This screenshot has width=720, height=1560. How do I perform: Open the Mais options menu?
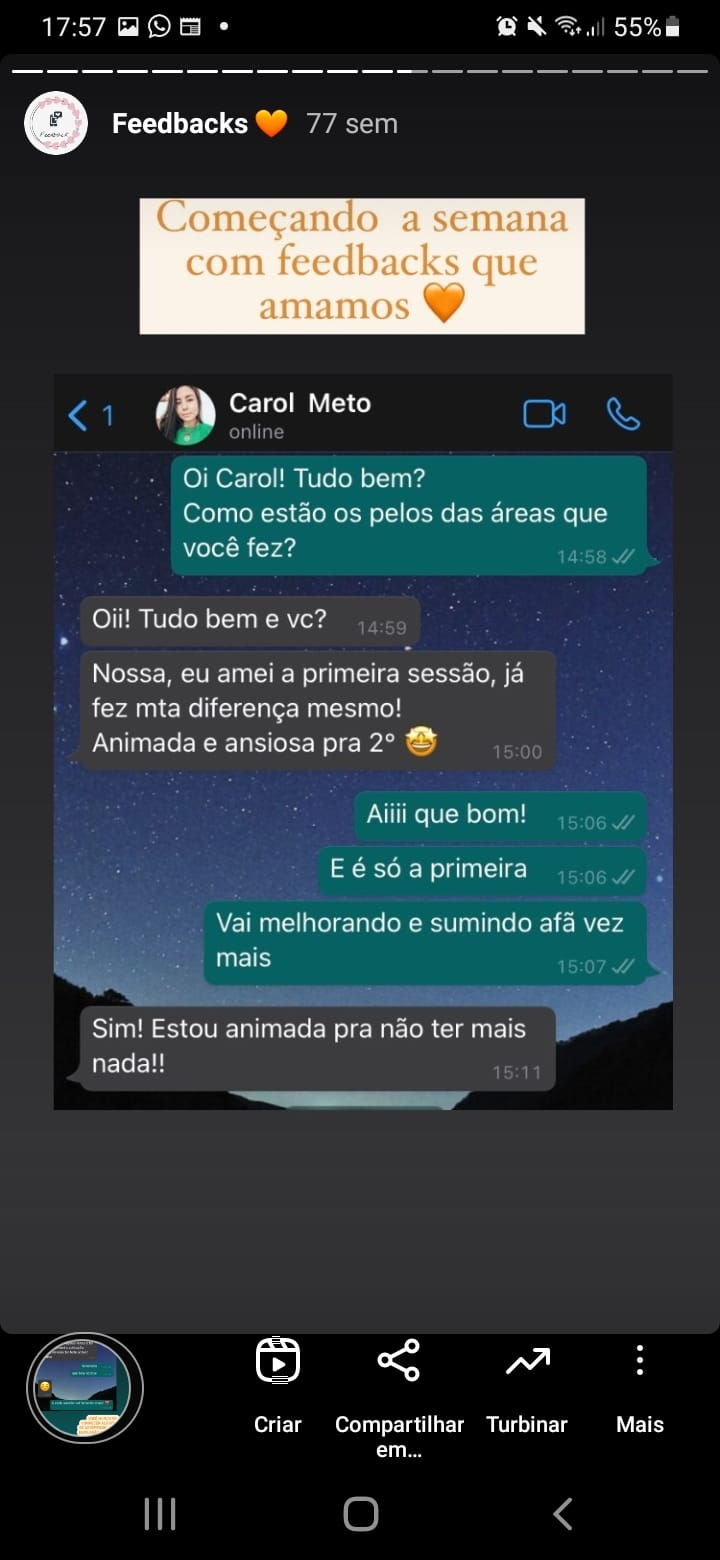pos(639,1385)
